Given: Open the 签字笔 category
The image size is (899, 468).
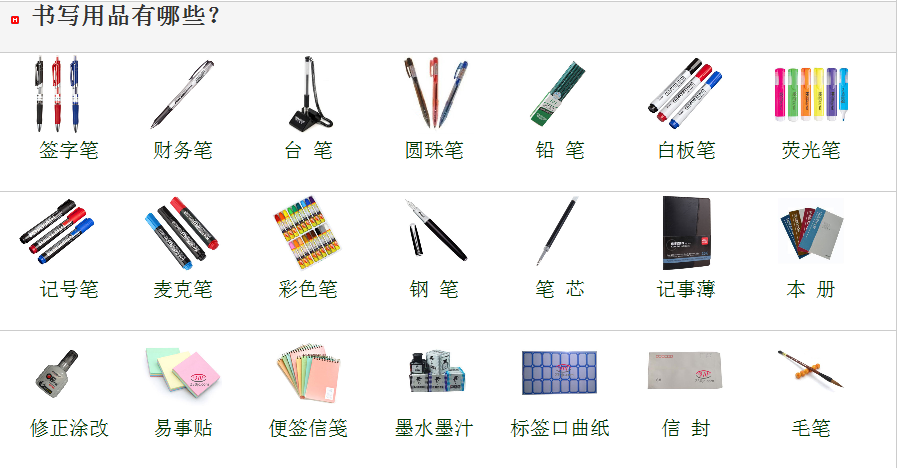Looking at the screenshot, I should point(69,150).
